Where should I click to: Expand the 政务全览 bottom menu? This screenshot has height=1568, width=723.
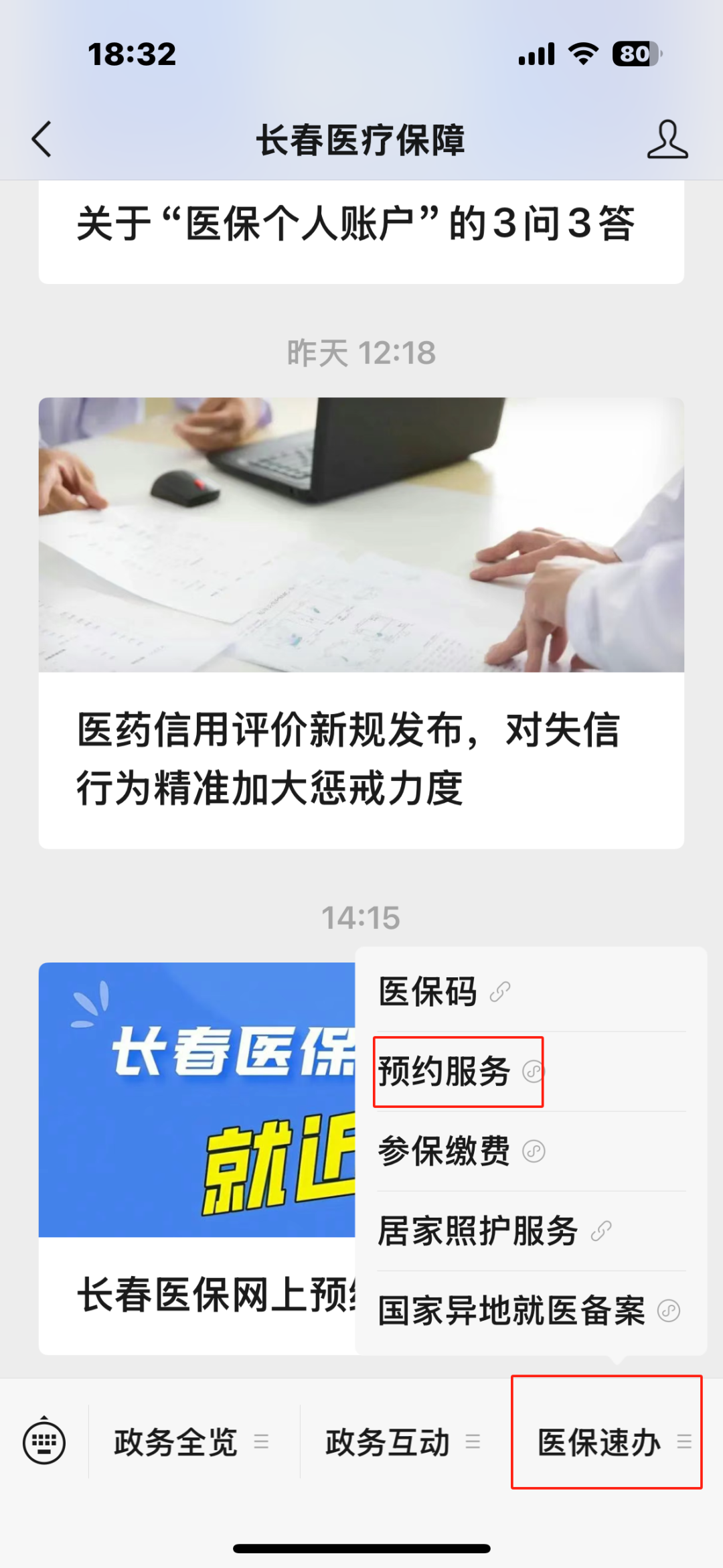tap(194, 1442)
